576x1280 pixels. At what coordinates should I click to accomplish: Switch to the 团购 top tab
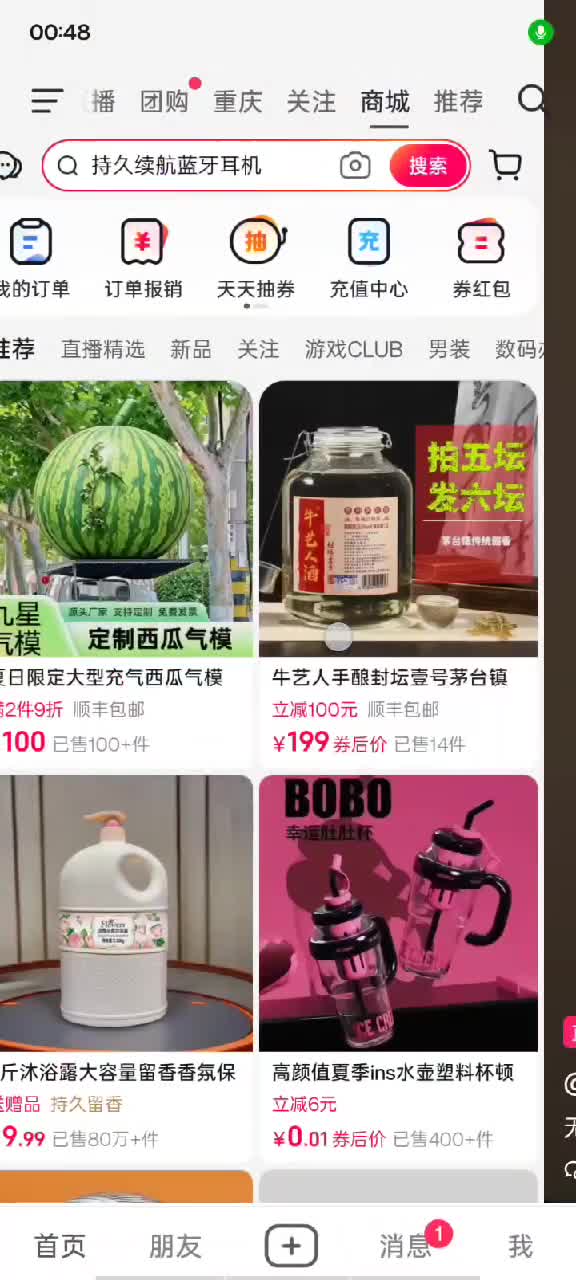click(x=164, y=101)
